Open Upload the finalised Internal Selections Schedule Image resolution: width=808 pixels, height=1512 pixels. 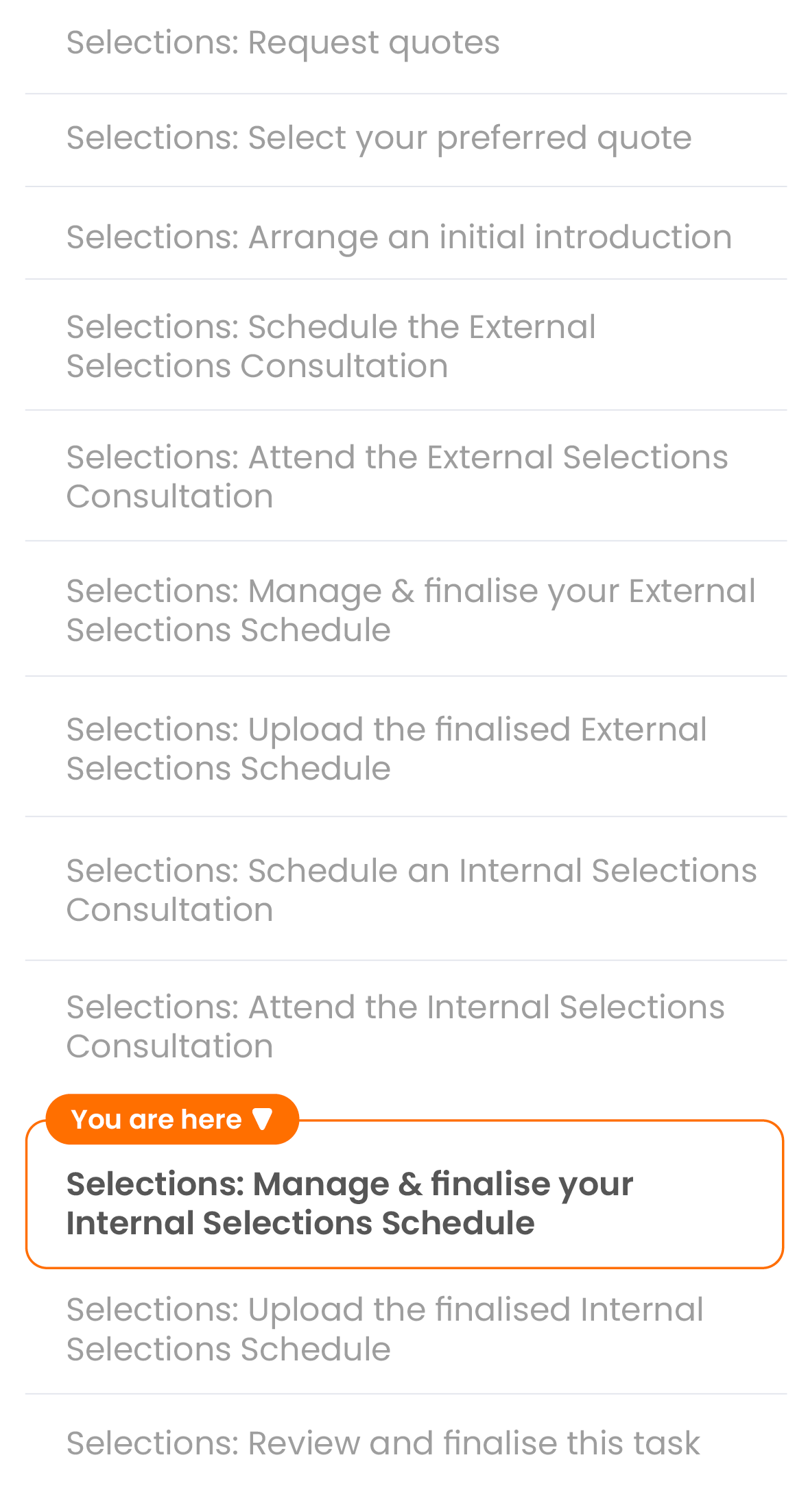(x=384, y=1329)
